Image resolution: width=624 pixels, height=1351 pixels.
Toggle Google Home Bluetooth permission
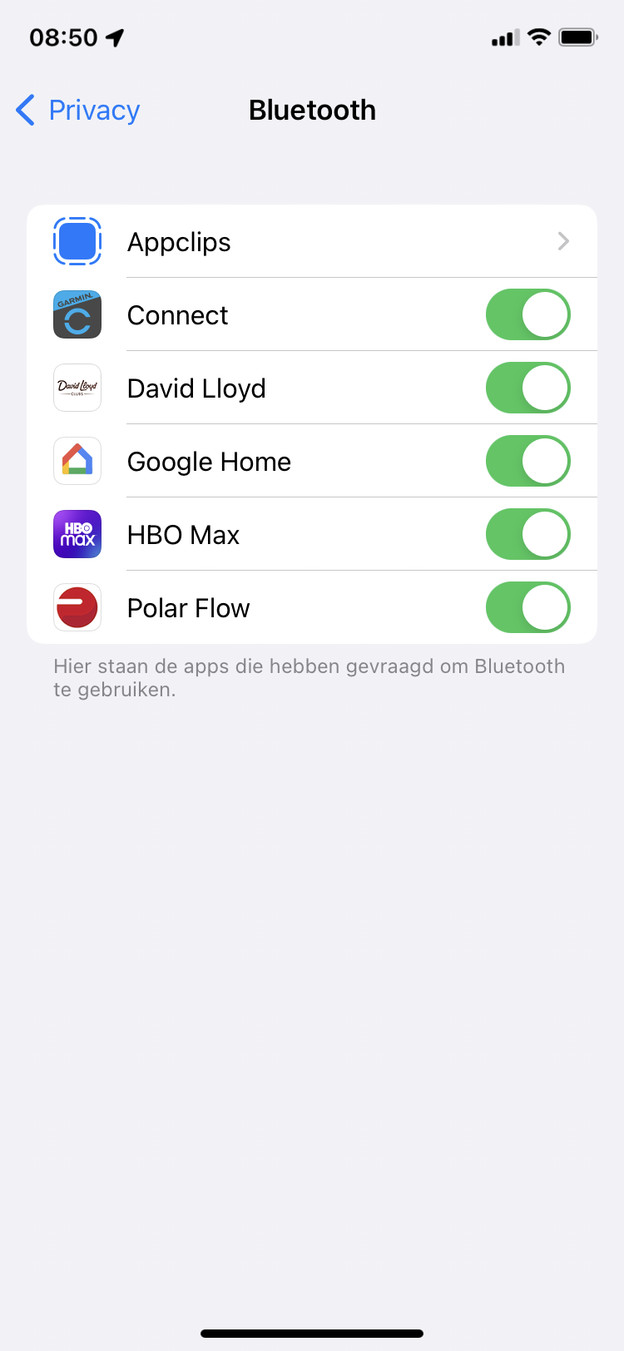[x=528, y=461]
